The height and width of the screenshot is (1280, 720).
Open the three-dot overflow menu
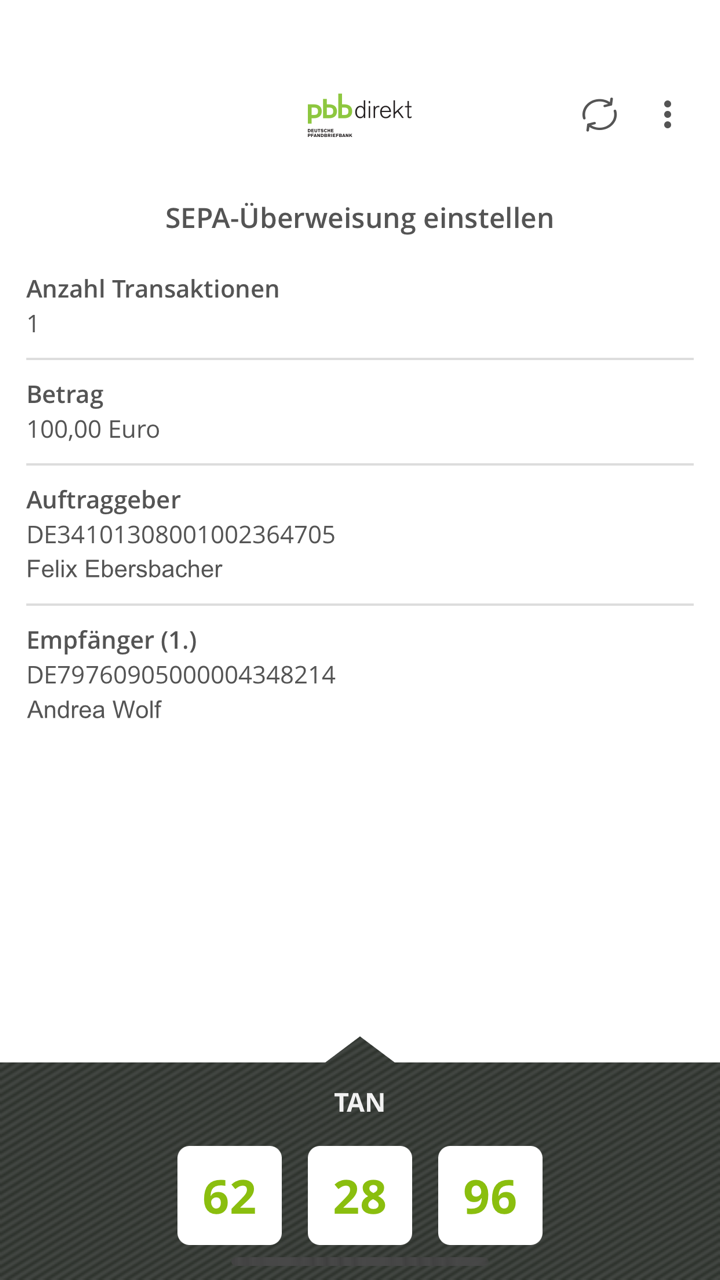pyautogui.click(x=667, y=115)
